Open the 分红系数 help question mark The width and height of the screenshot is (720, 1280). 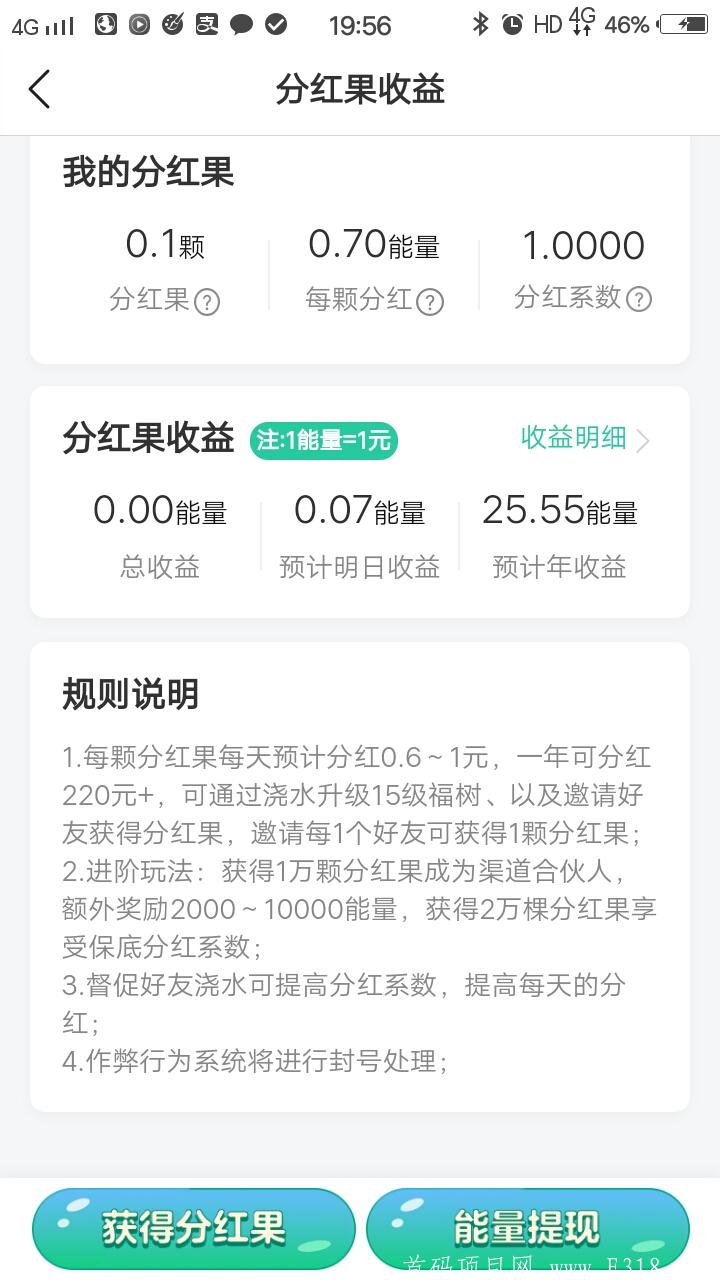(x=638, y=299)
